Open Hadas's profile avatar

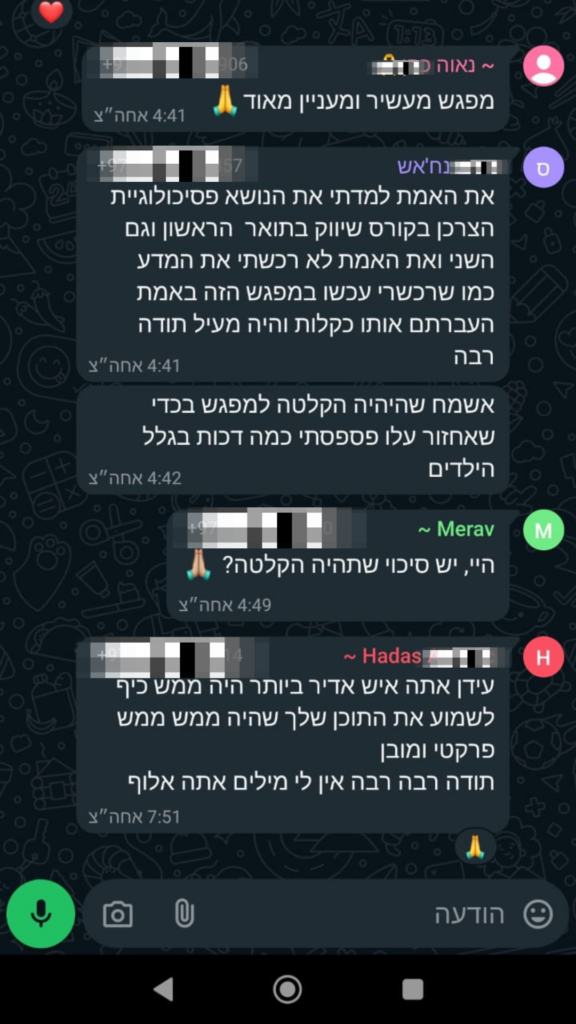(543, 657)
